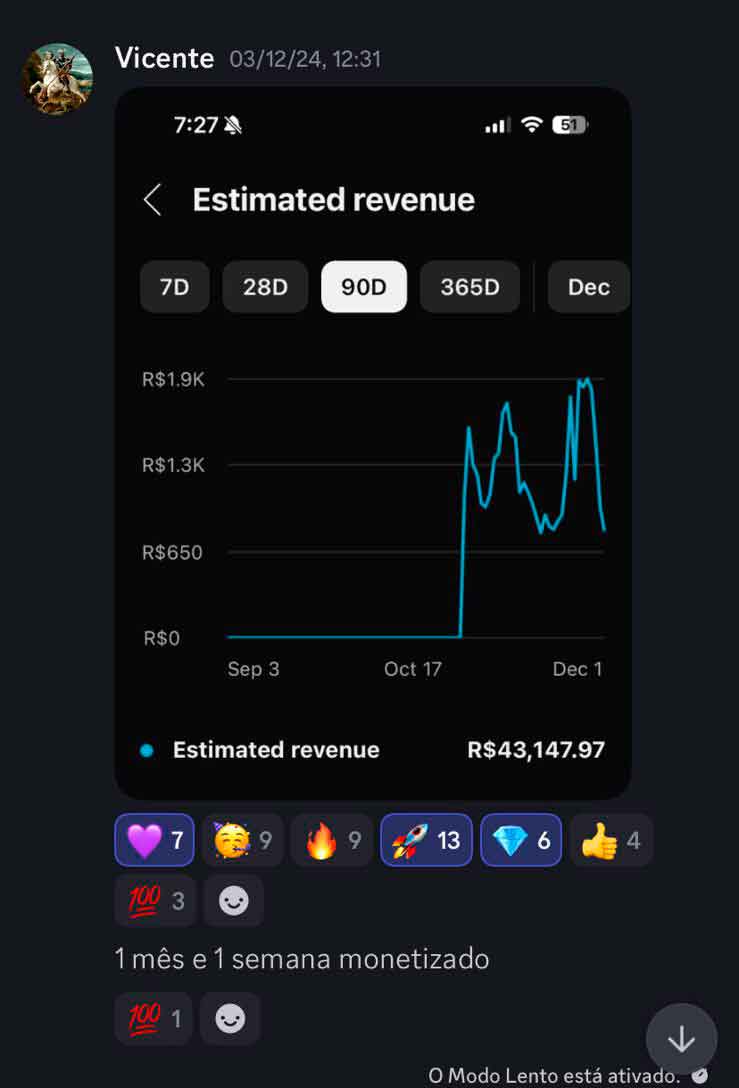Screen dimensions: 739x1088
Task: Add a reaction to the monetizado message
Action: pos(231,1019)
